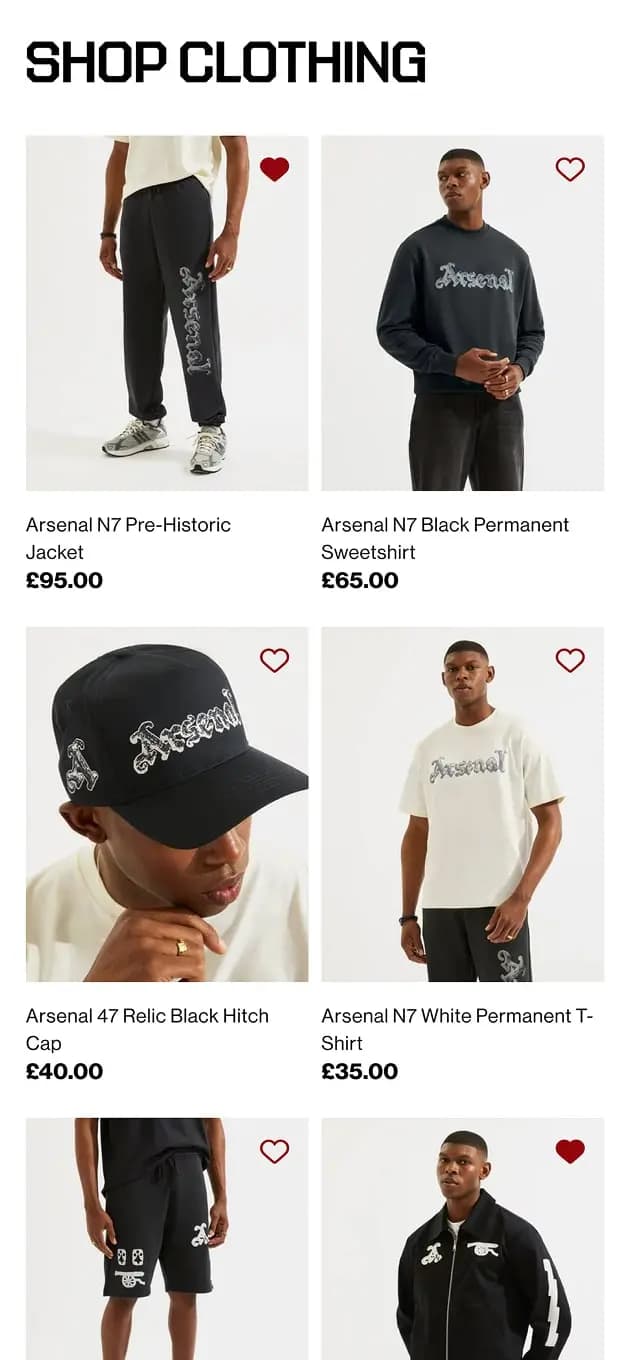Heart the Arsenal N7 White Permanent T-Shirt

[x=569, y=660]
